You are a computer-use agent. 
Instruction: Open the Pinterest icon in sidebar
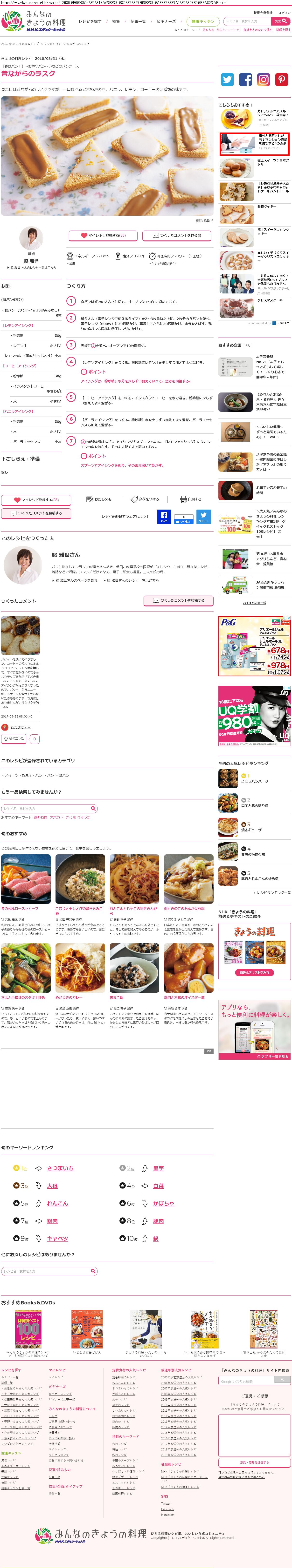tap(281, 80)
